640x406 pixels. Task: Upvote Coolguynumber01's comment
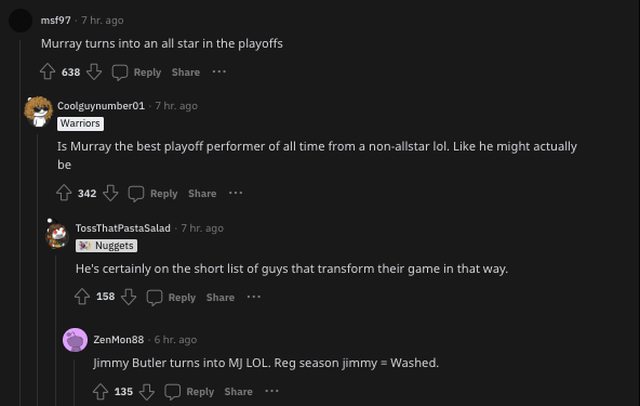(64, 193)
